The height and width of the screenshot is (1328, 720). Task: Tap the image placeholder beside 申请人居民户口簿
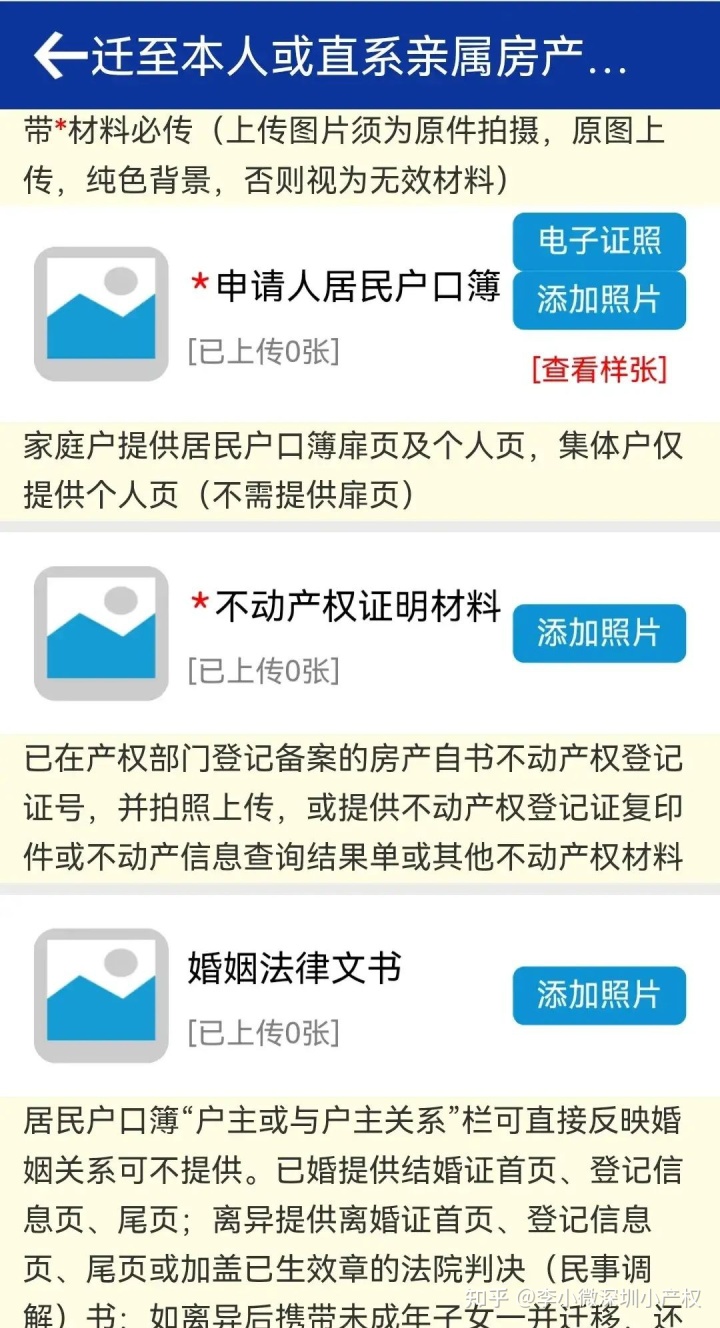101,314
